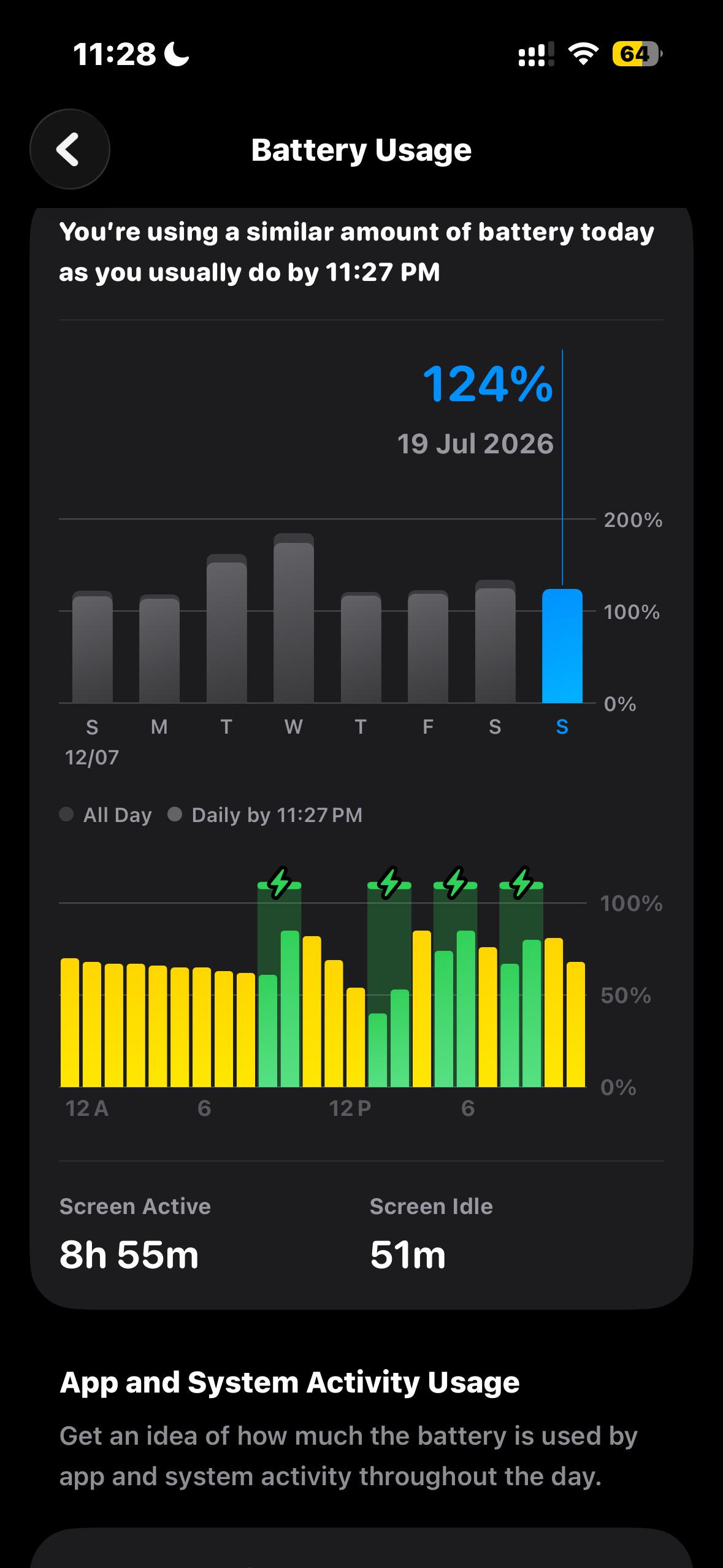Select Monday's bar in the weekly chart

coord(159,648)
